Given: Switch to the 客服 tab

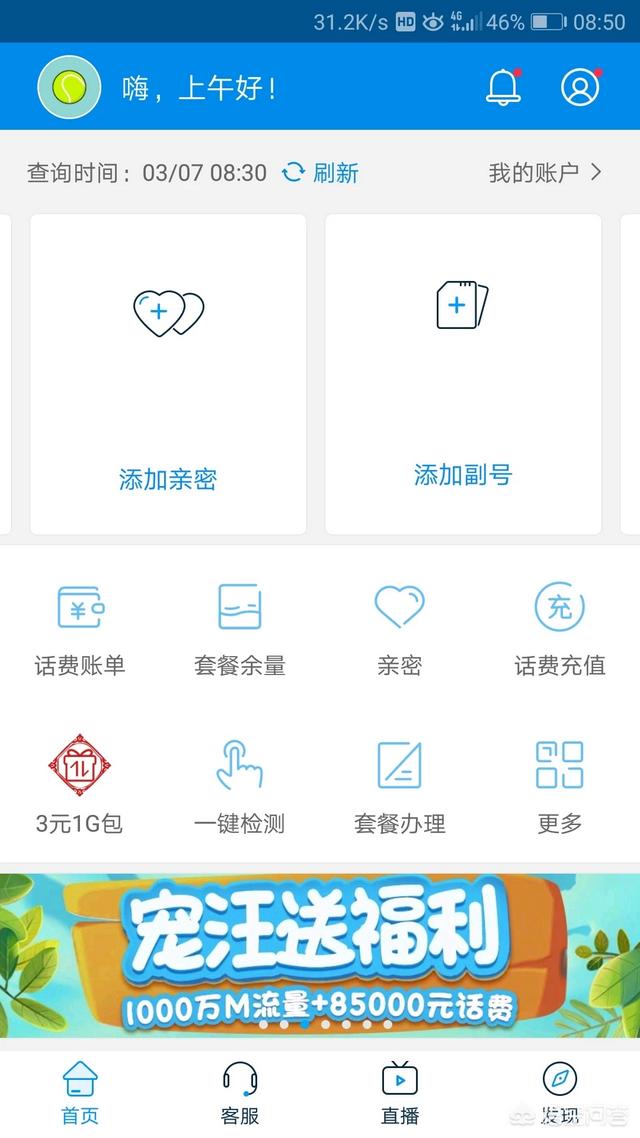Looking at the screenshot, I should tap(240, 1093).
